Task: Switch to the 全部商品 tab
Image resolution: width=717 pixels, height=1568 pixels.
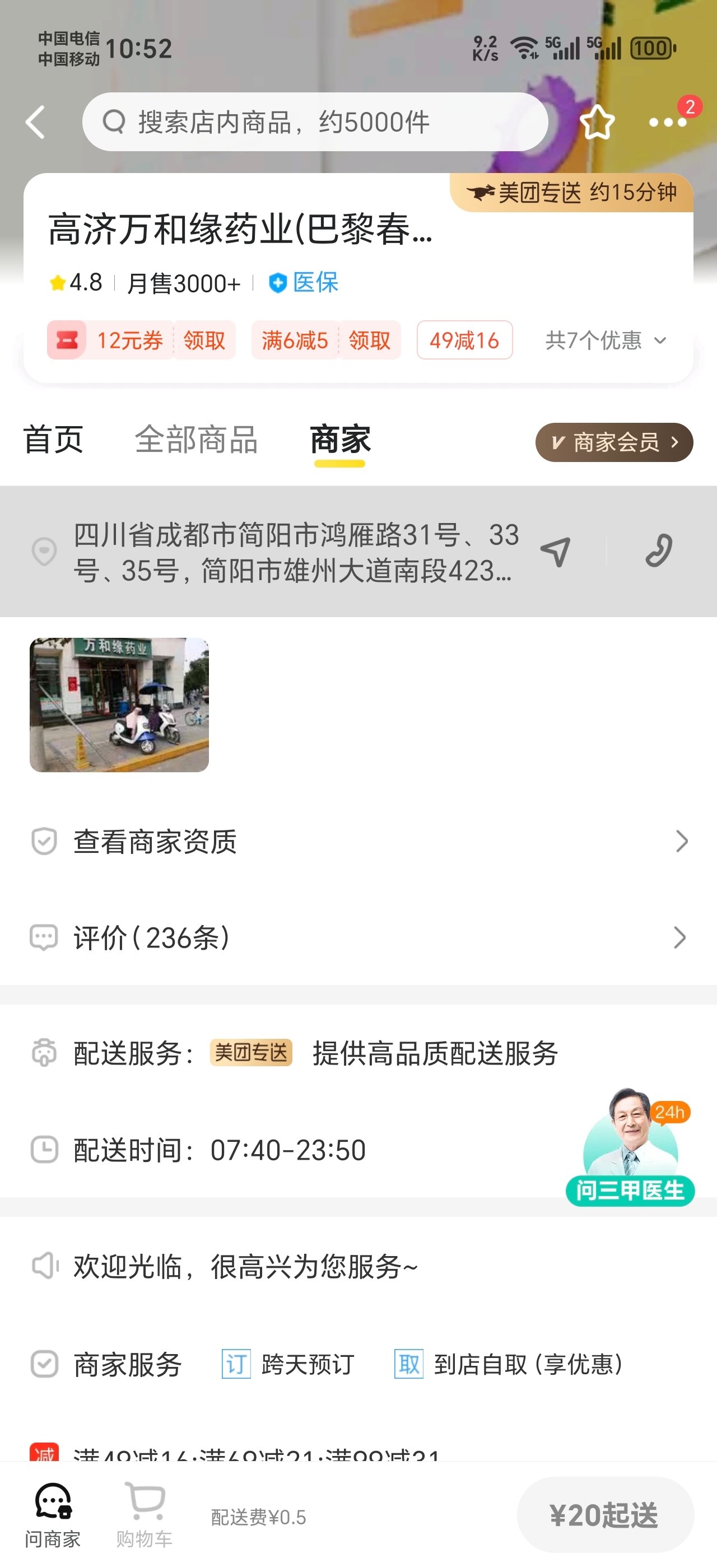Action: (x=197, y=440)
